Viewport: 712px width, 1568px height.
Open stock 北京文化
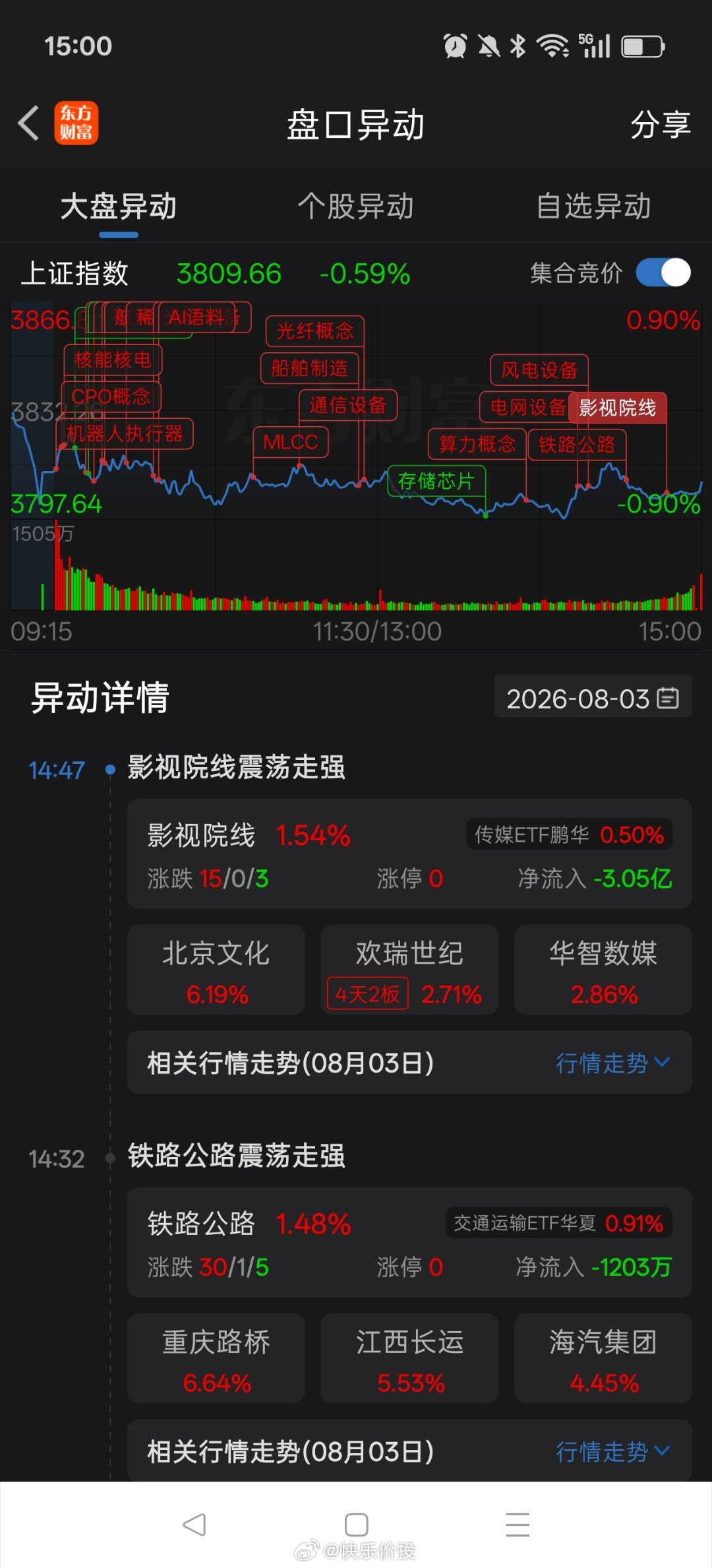click(216, 970)
